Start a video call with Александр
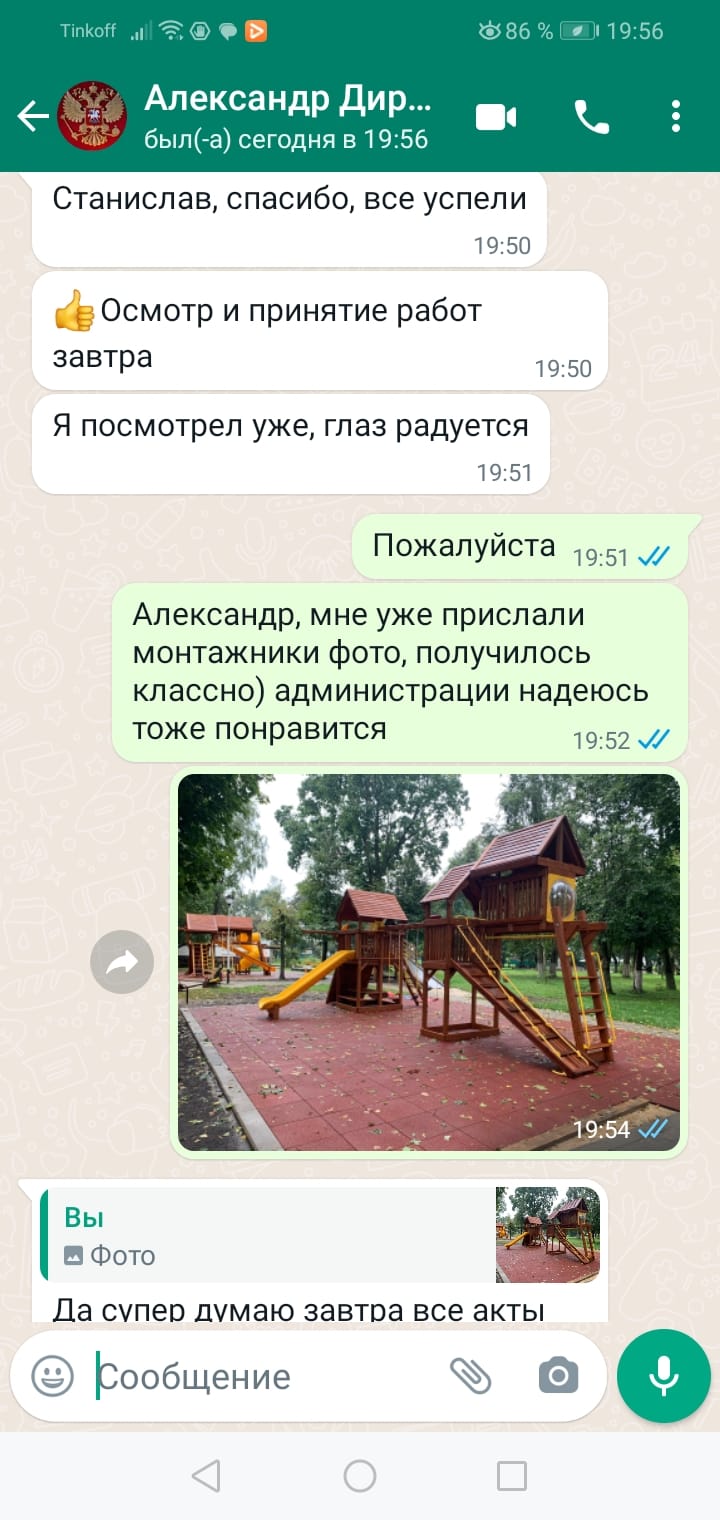The image size is (720, 1520). tap(496, 117)
